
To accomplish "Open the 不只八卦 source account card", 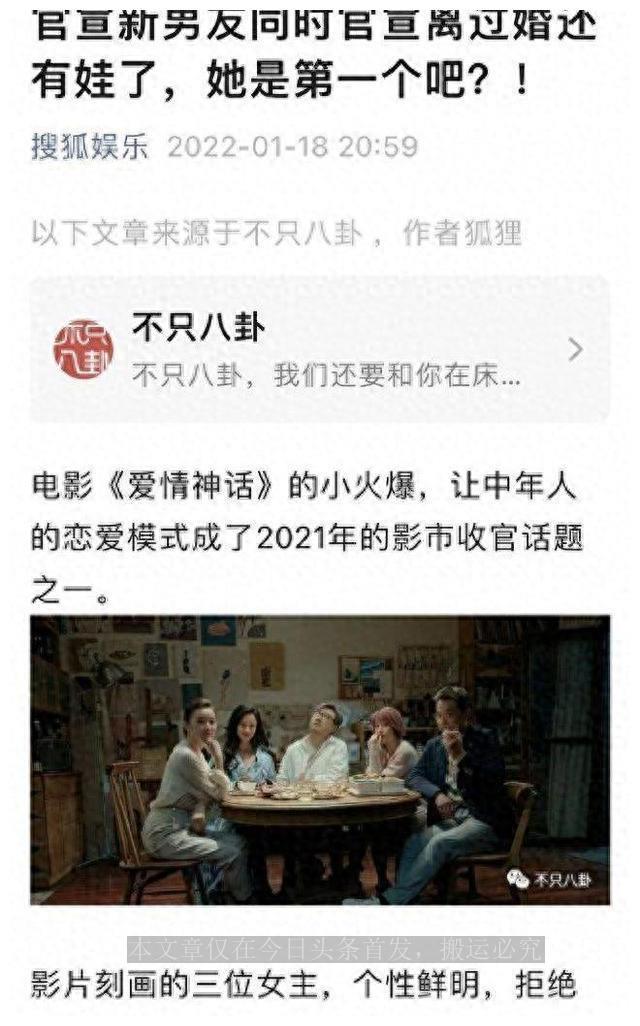I will [x=319, y=350].
